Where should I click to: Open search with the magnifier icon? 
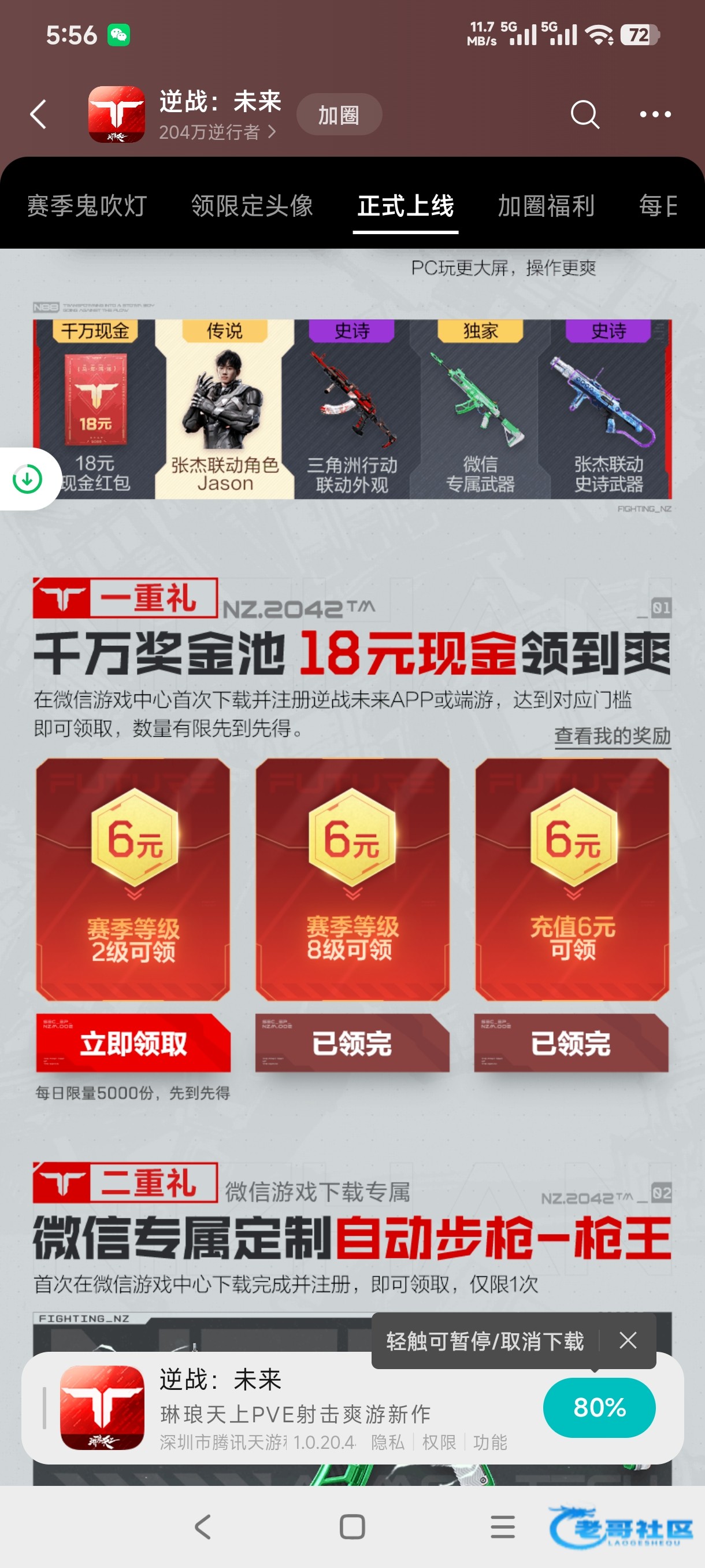(x=585, y=114)
